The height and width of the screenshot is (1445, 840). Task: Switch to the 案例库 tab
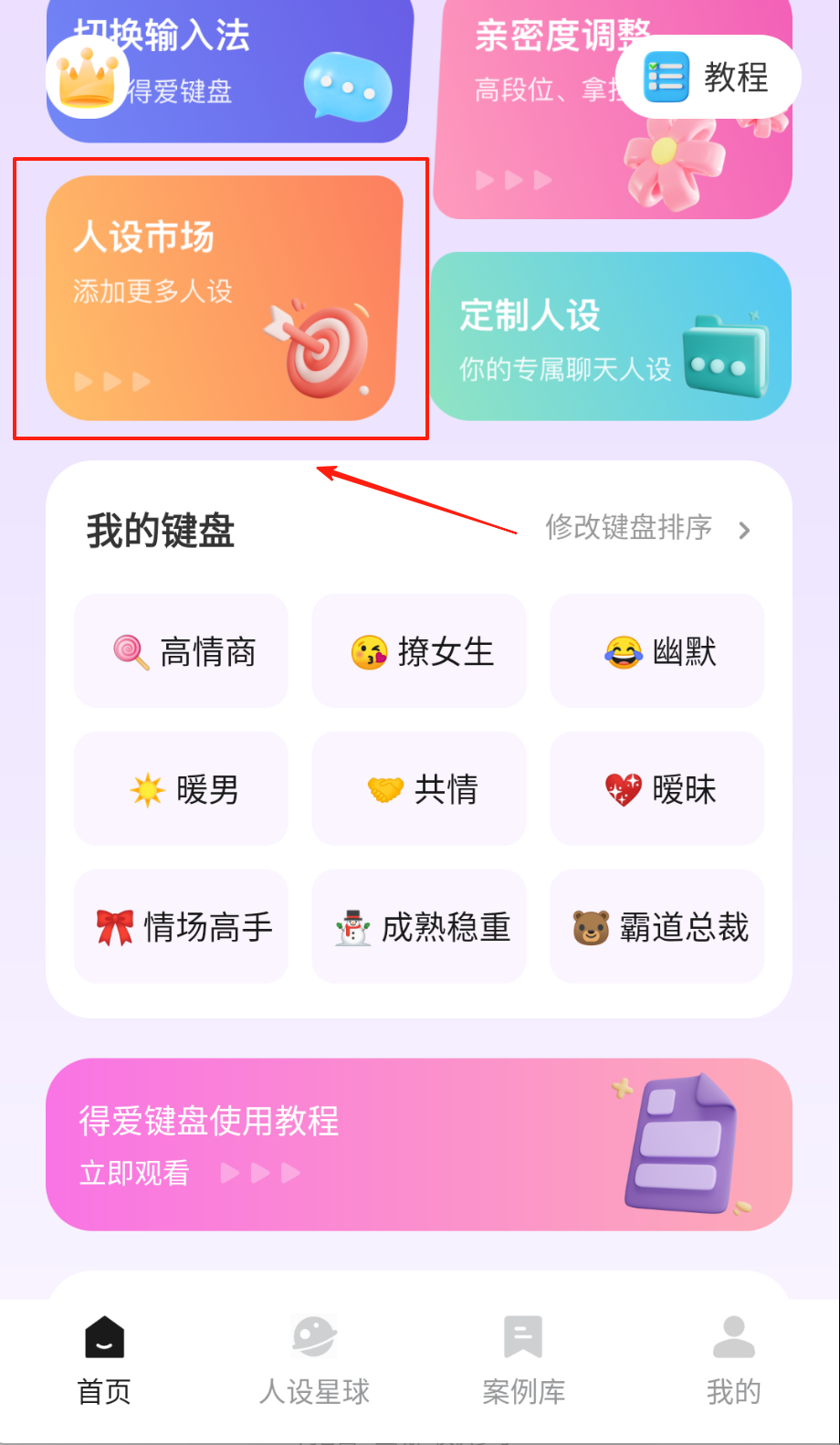click(523, 1360)
